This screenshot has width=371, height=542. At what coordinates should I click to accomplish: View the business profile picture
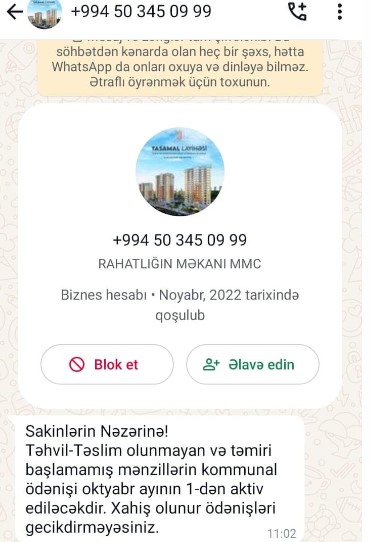click(x=180, y=172)
